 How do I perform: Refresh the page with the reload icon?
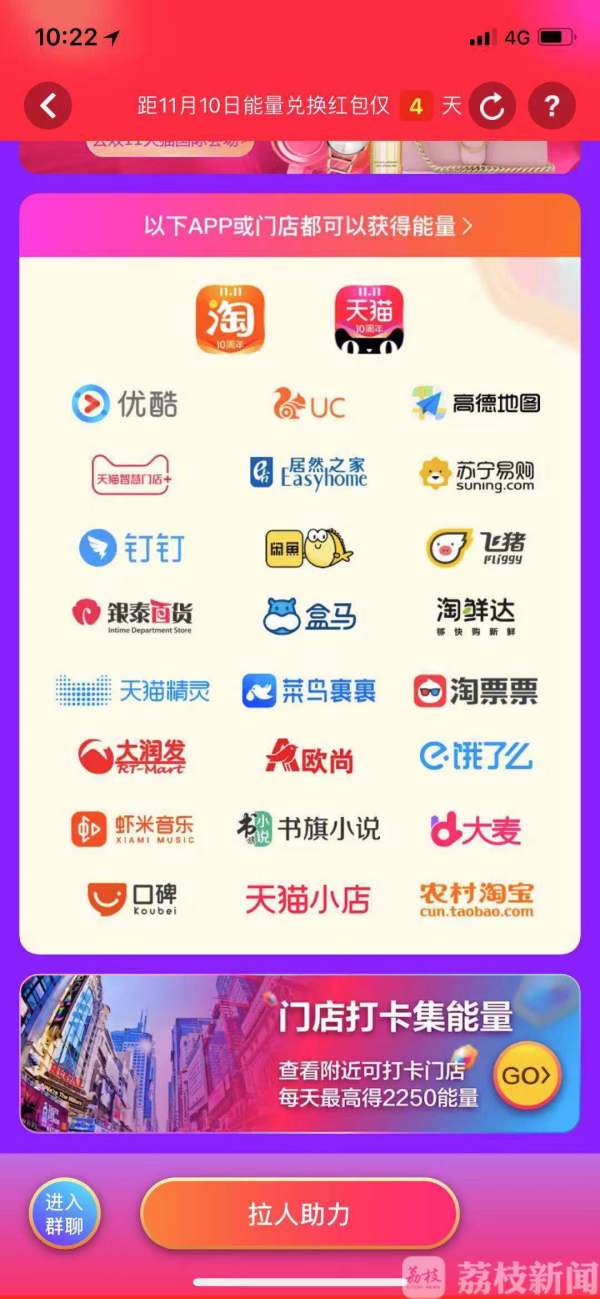click(492, 105)
